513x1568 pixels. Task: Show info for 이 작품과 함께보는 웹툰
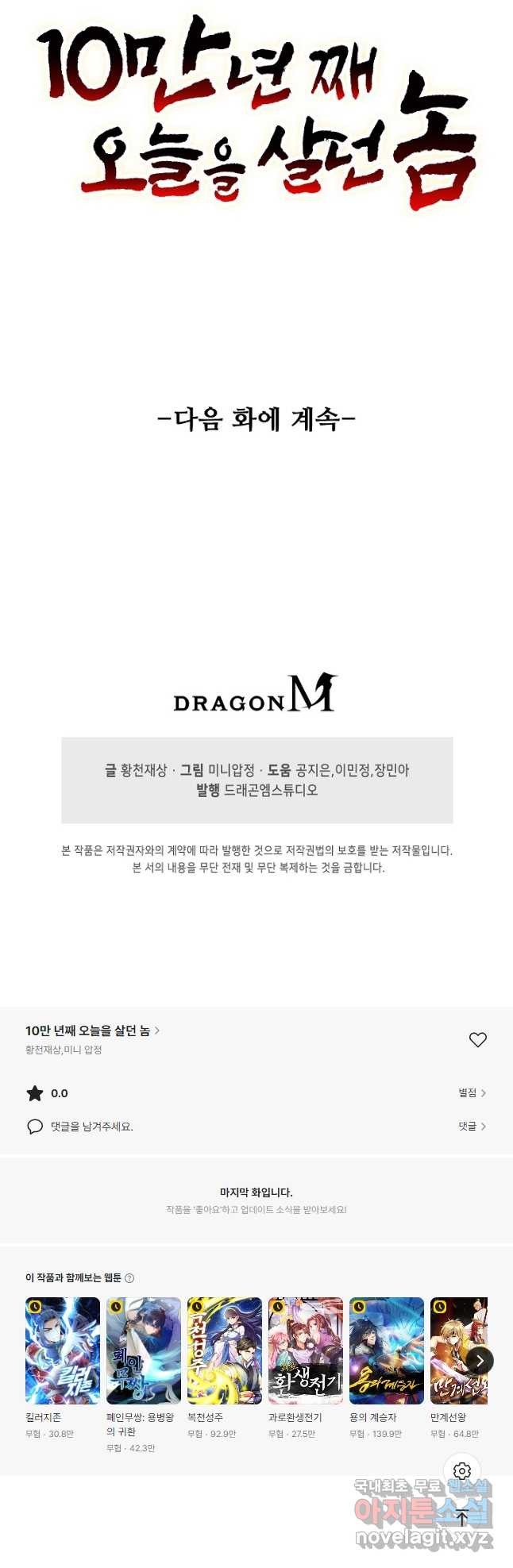(x=129, y=1278)
